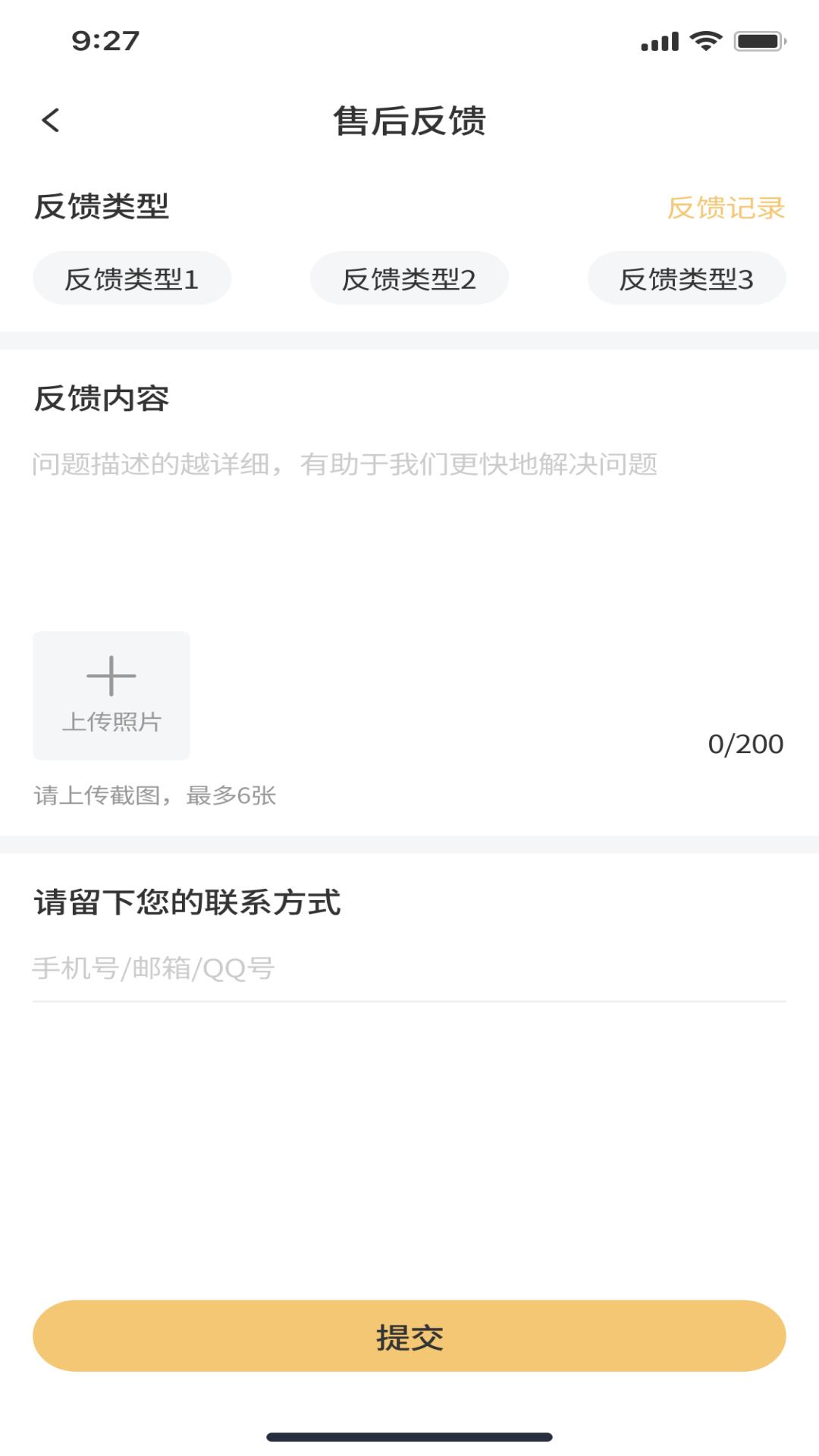The width and height of the screenshot is (819, 1456).
Task: Select feedback type 反馈类型2
Action: 409,278
